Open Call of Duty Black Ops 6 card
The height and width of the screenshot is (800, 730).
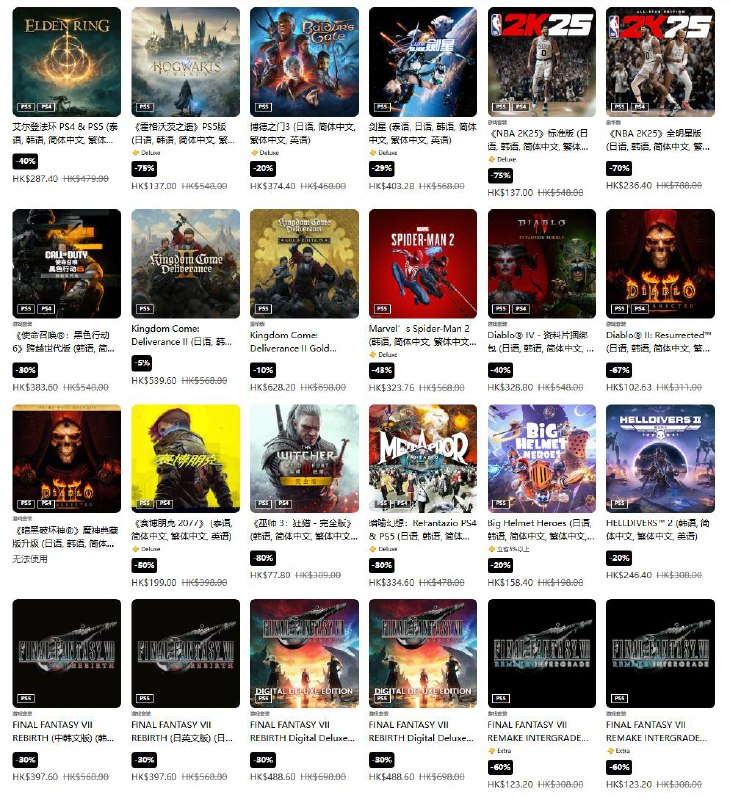click(66, 263)
